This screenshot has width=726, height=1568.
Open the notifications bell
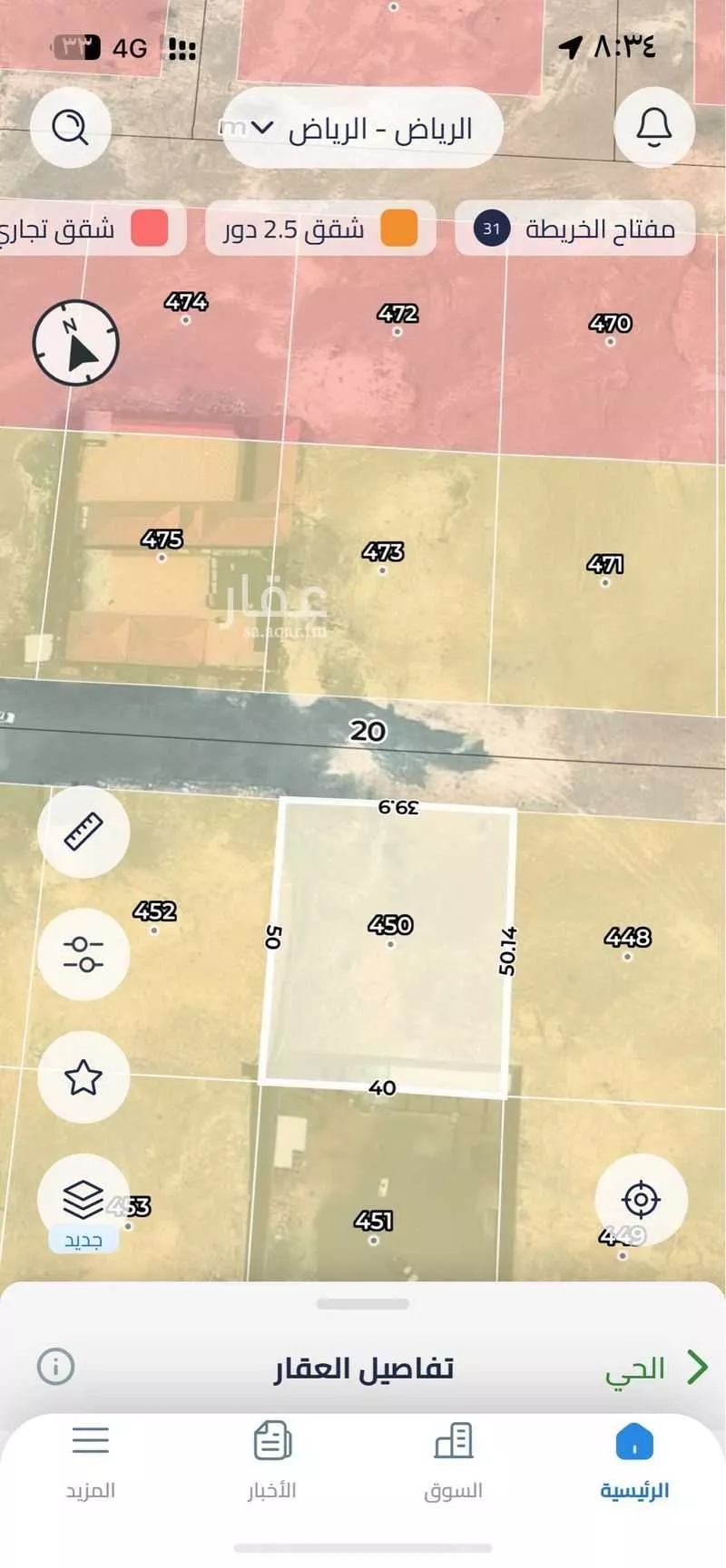653,128
